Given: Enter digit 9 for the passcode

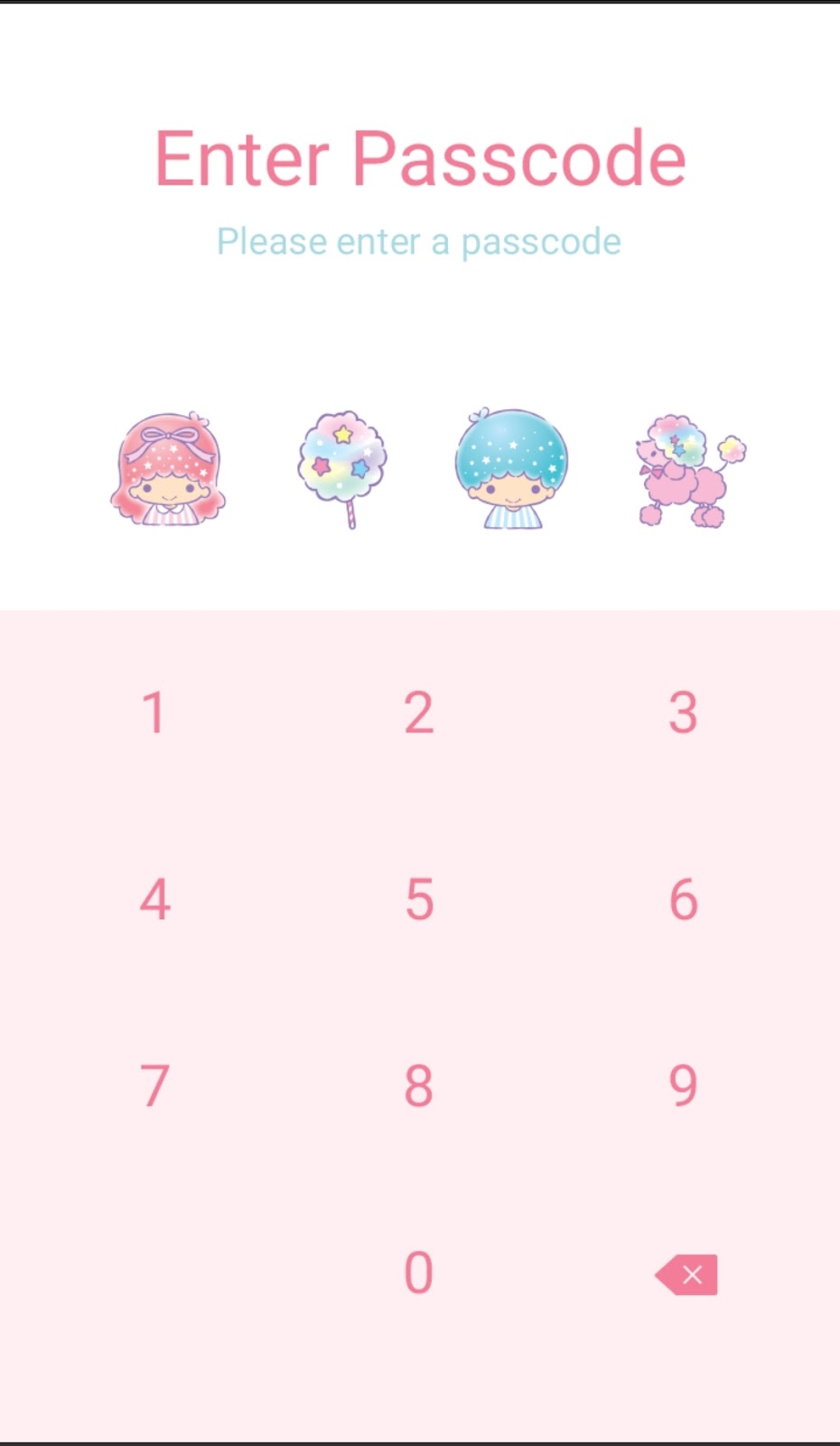Looking at the screenshot, I should 683,1086.
